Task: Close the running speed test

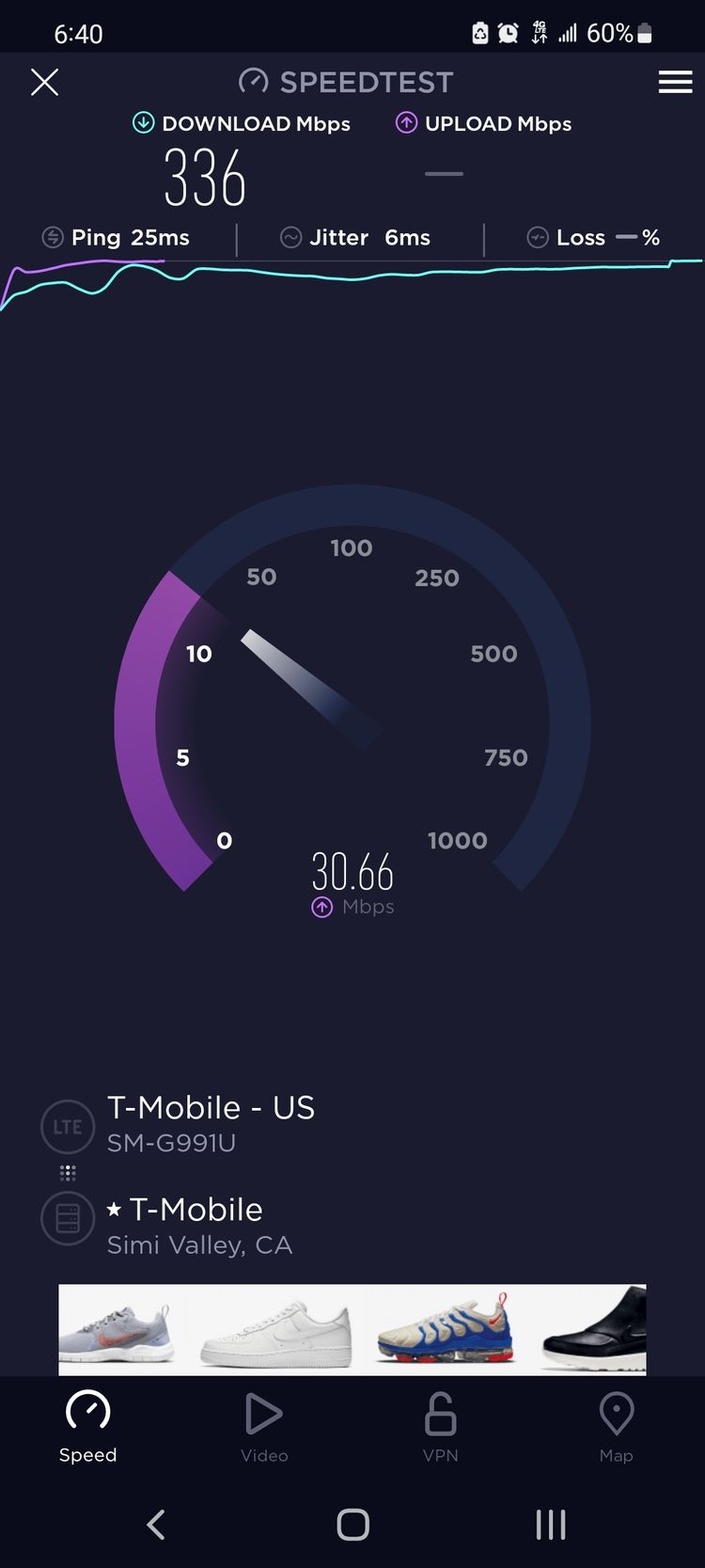Action: pos(44,82)
